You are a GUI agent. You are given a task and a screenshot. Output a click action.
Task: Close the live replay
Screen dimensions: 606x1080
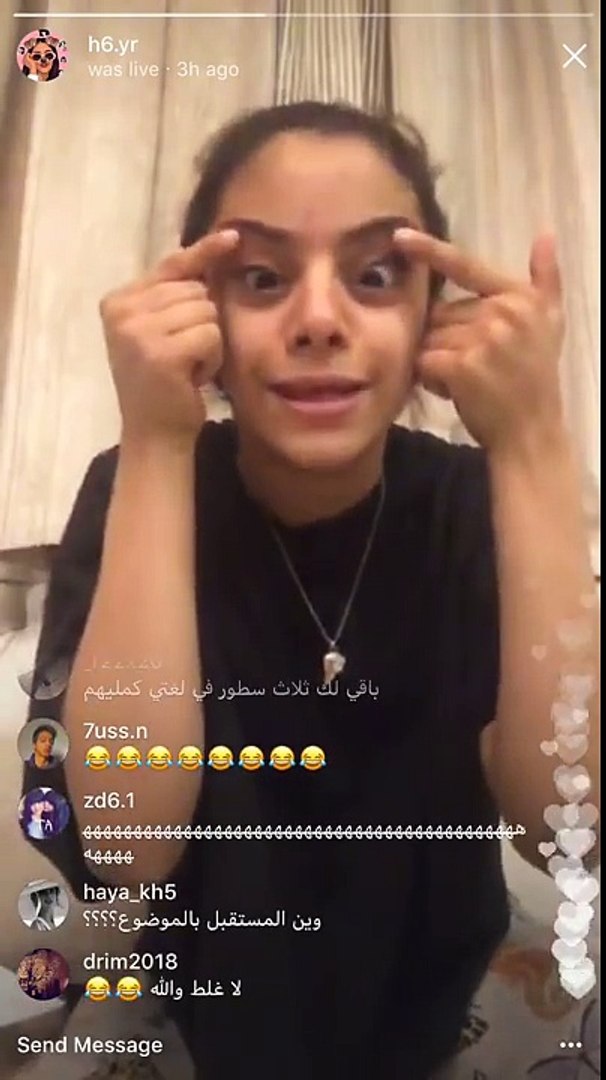pyautogui.click(x=574, y=57)
